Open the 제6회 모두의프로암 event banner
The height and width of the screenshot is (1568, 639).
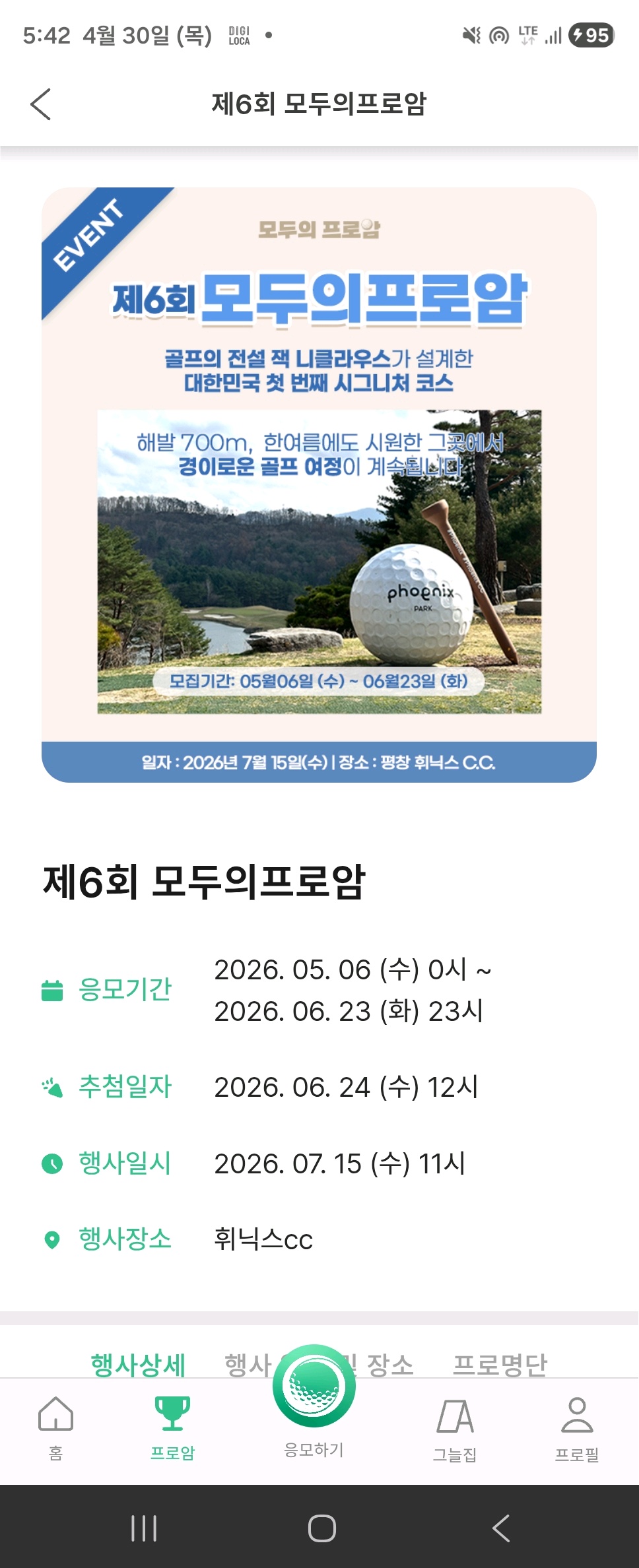click(319, 485)
